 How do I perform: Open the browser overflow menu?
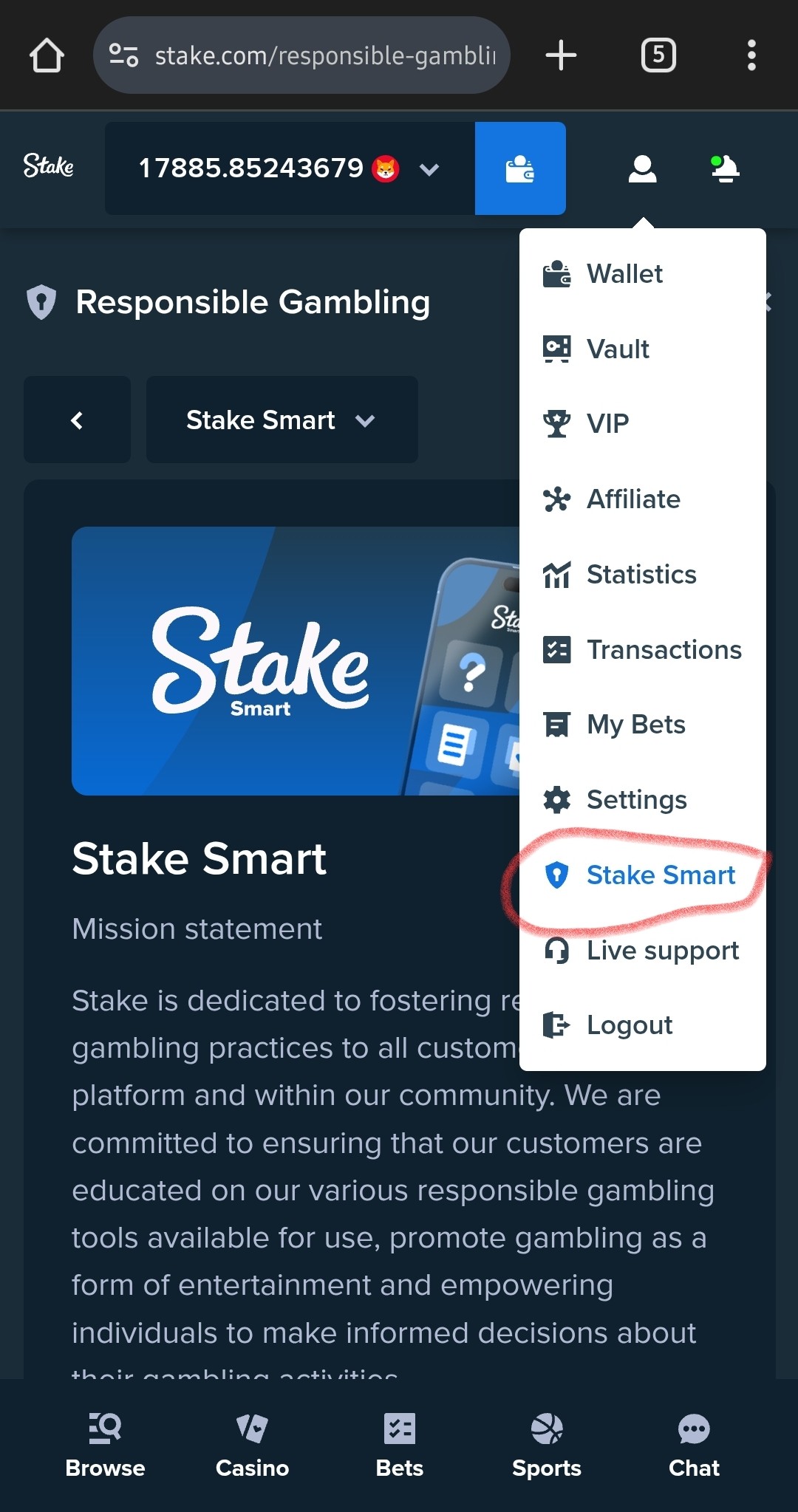pyautogui.click(x=751, y=55)
